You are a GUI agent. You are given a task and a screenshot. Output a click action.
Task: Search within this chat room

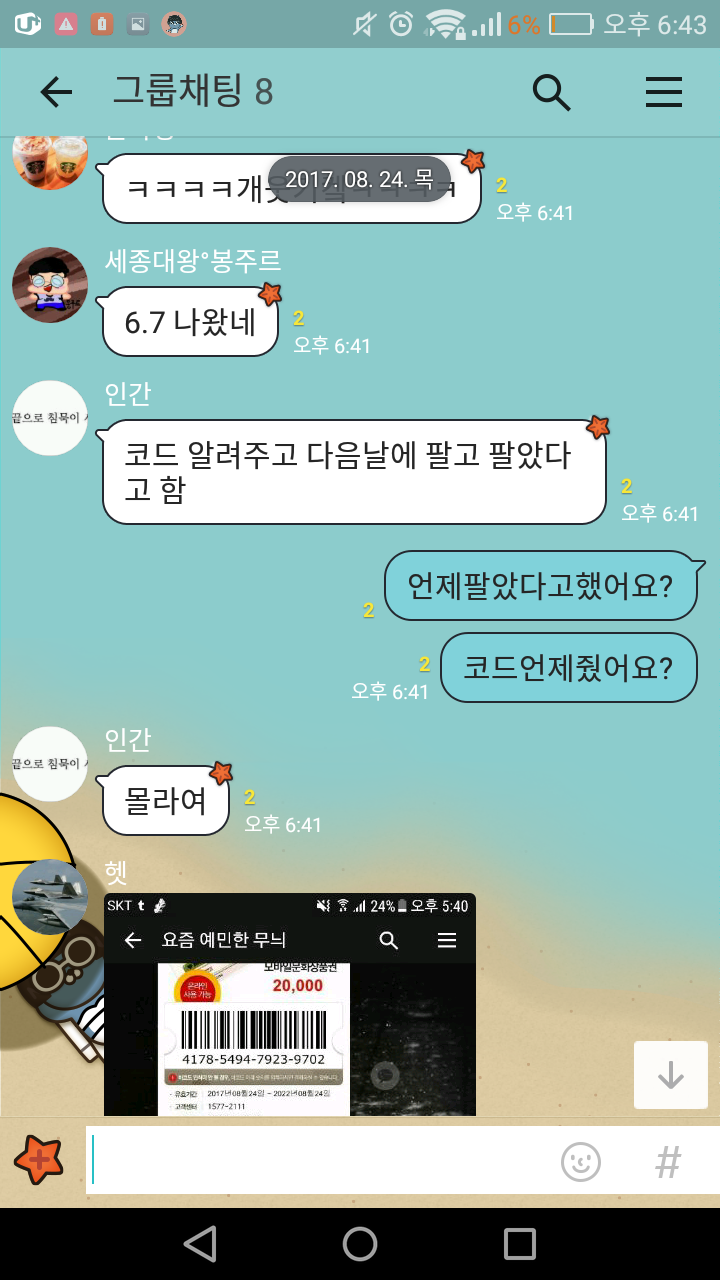551,92
